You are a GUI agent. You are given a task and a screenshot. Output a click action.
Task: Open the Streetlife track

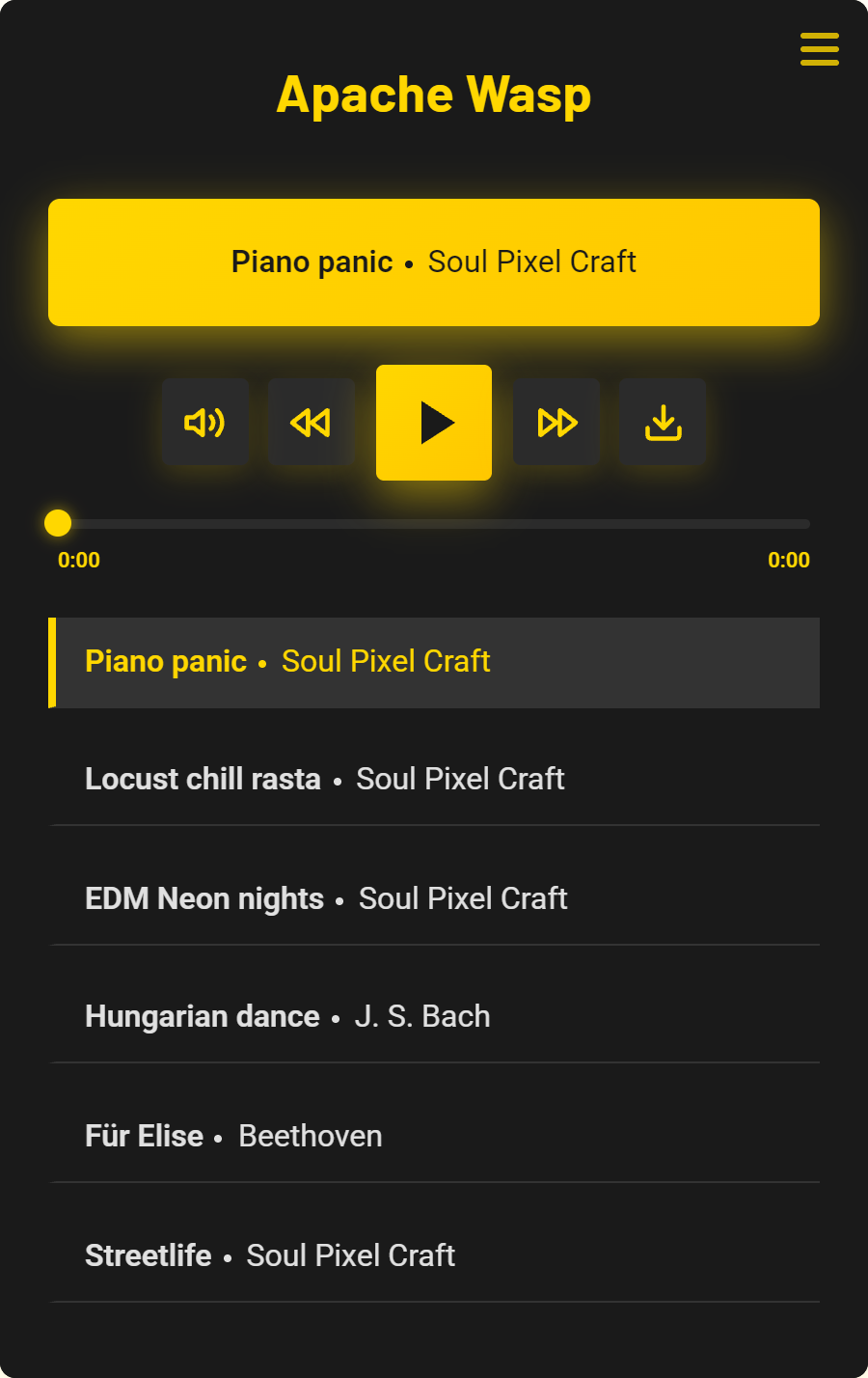[434, 1256]
